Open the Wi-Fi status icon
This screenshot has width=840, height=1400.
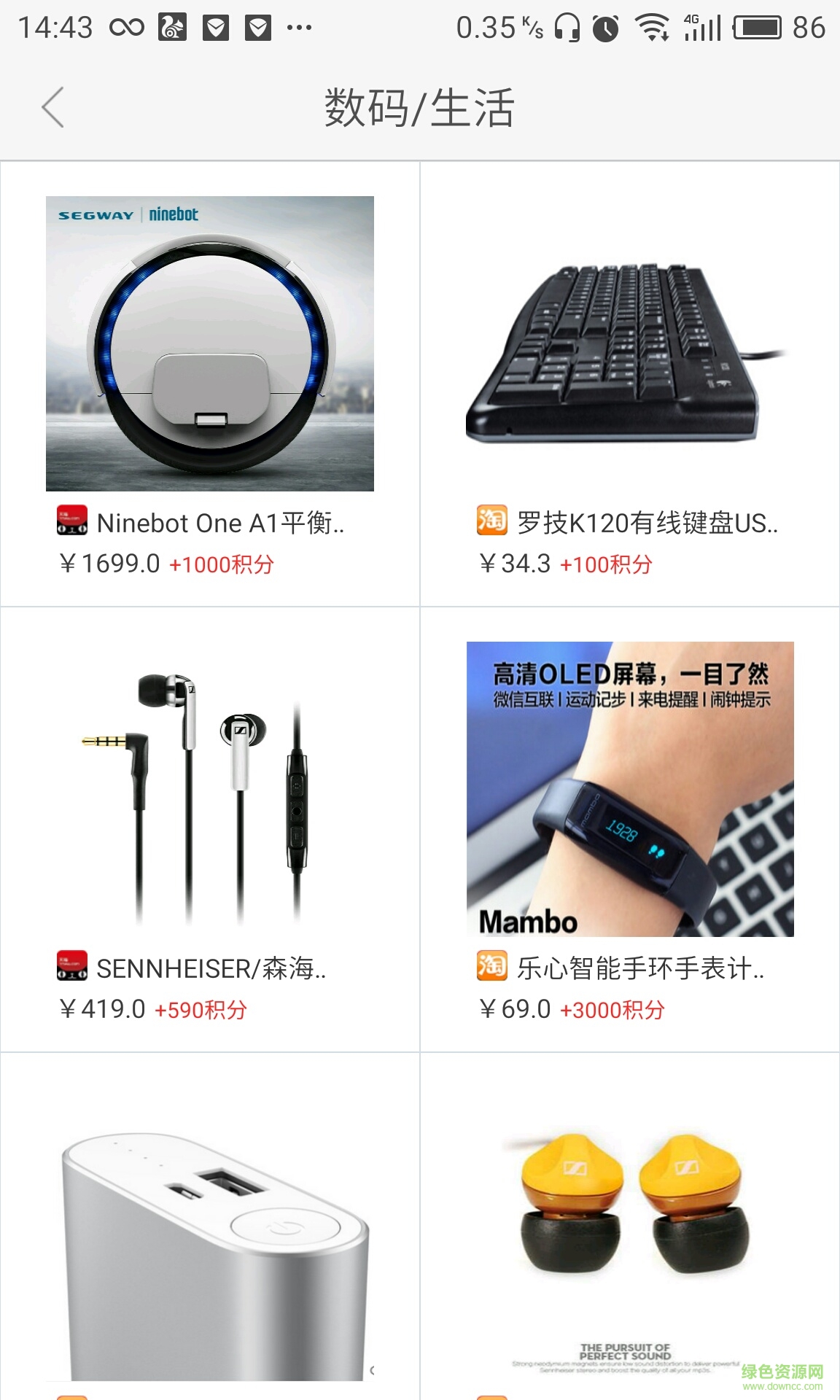point(653,28)
